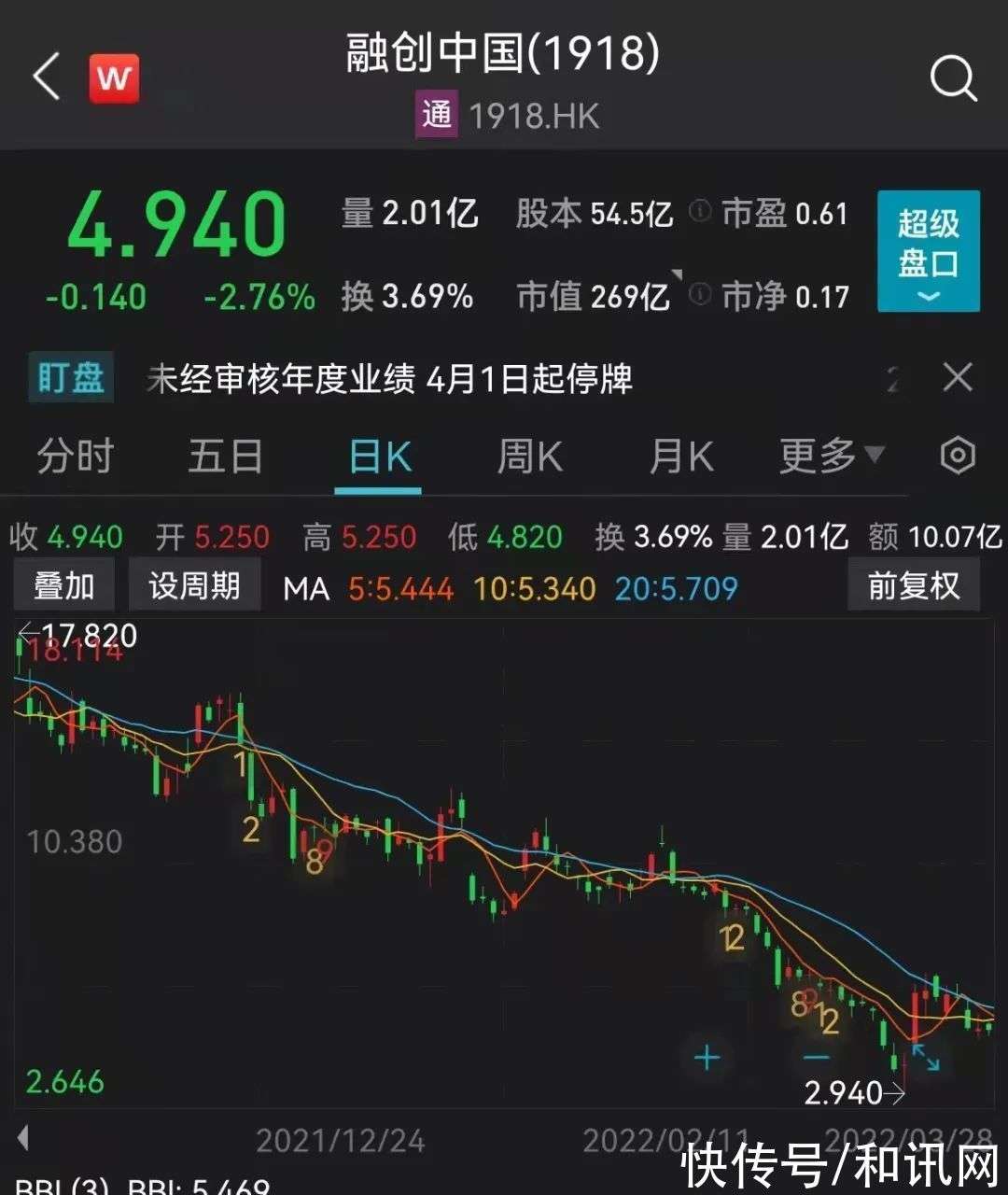1008x1195 pixels.
Task: Toggle 前复权 price adjustment
Action: [x=913, y=584]
